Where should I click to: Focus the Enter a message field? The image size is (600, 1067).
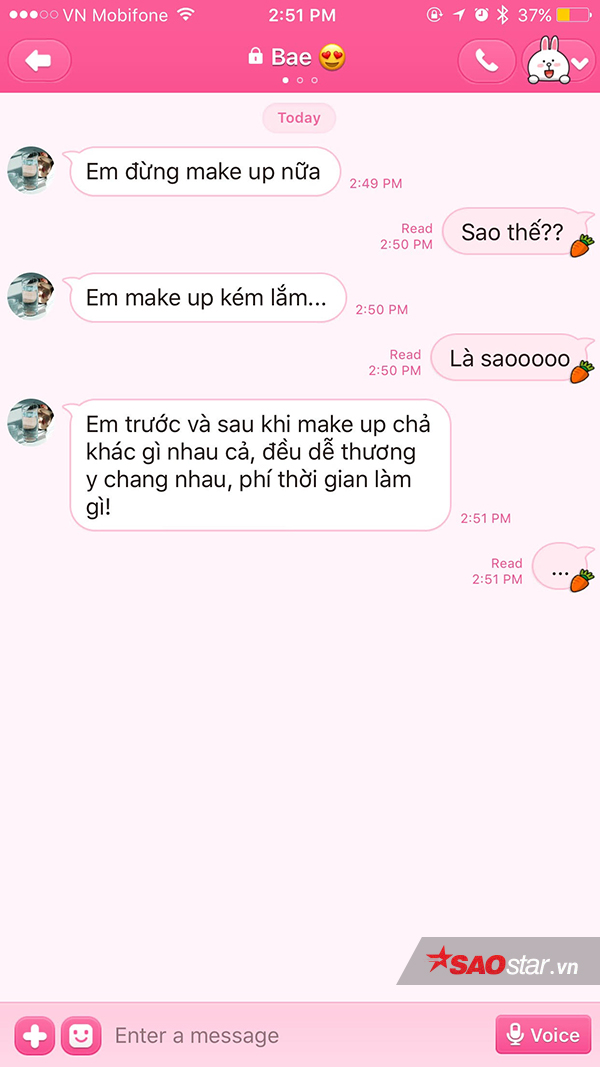pyautogui.click(x=295, y=1034)
